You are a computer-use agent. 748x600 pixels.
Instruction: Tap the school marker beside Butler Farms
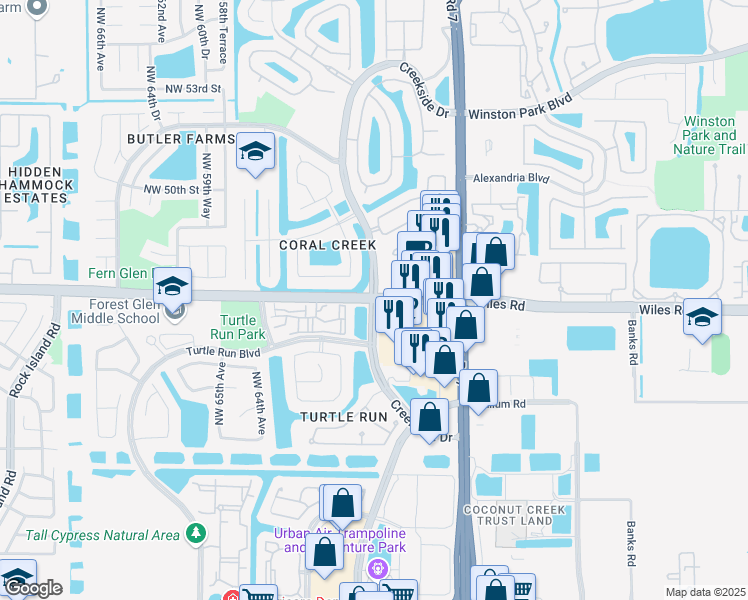(x=255, y=152)
